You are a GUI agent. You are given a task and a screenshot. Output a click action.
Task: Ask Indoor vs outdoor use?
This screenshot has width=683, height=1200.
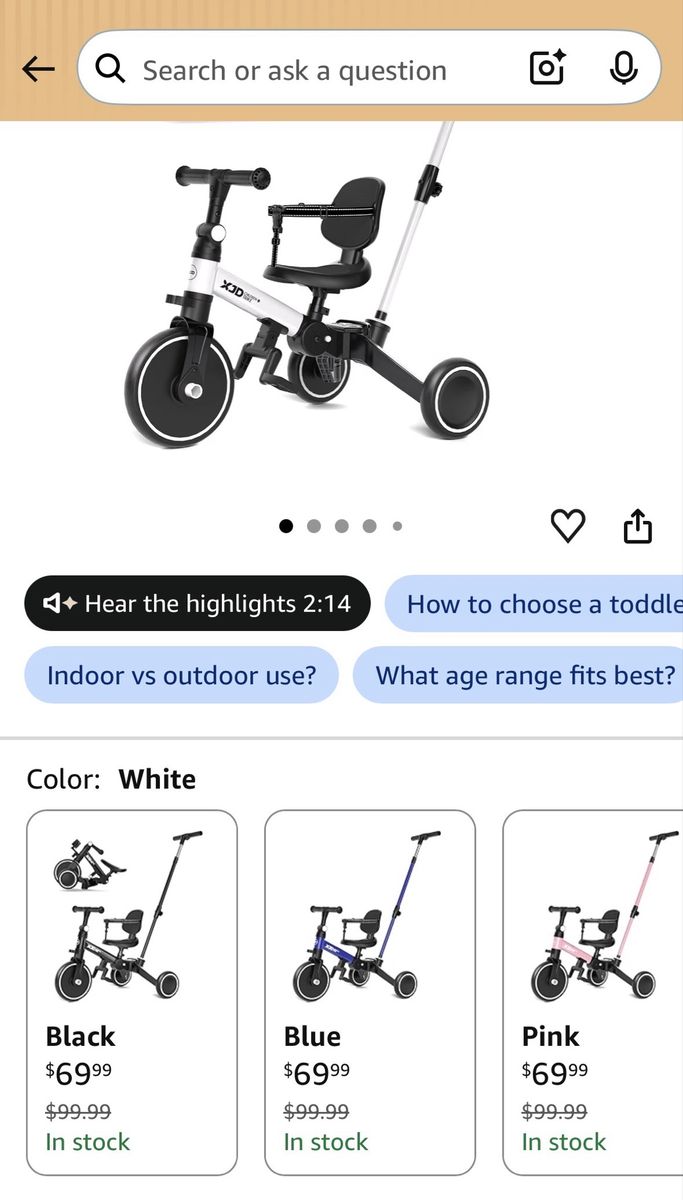pyautogui.click(x=181, y=675)
